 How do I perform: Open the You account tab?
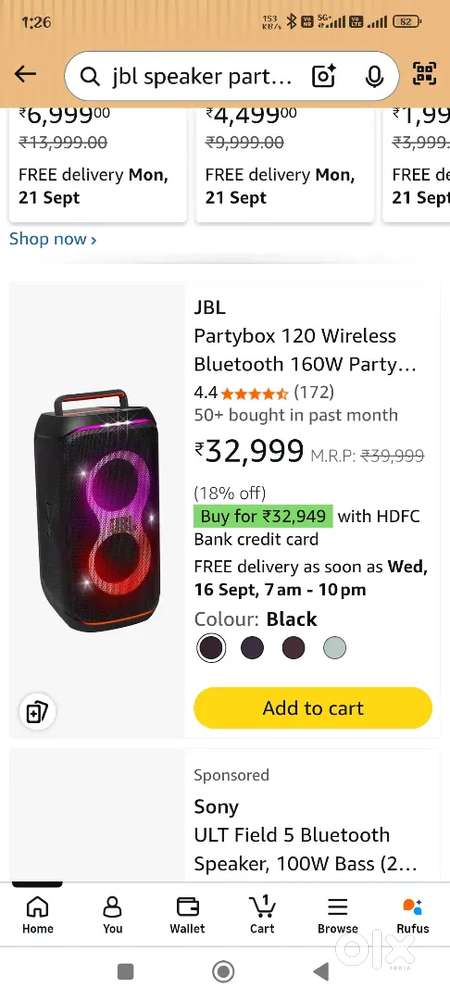pos(112,915)
